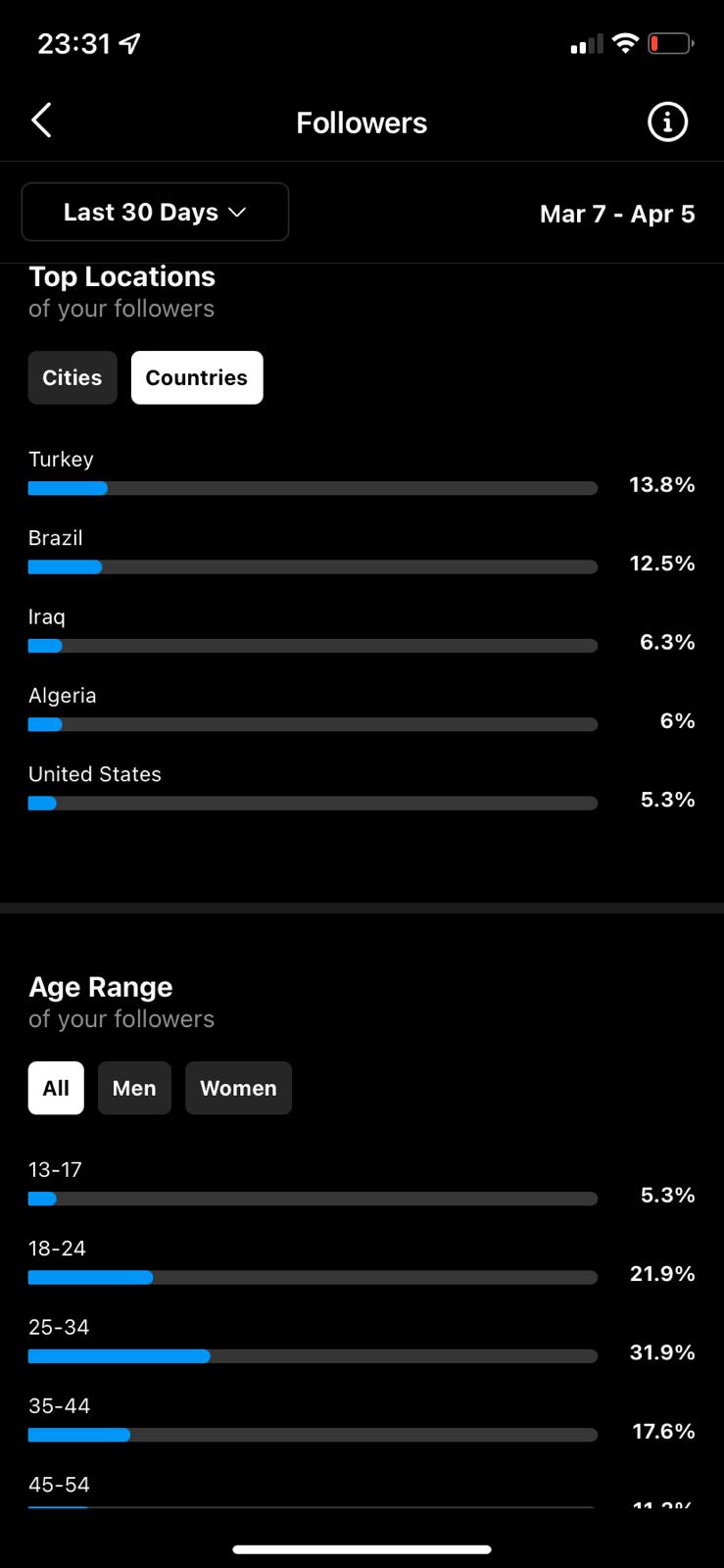This screenshot has width=724, height=1568.
Task: Filter age range by Women
Action: pos(238,1088)
